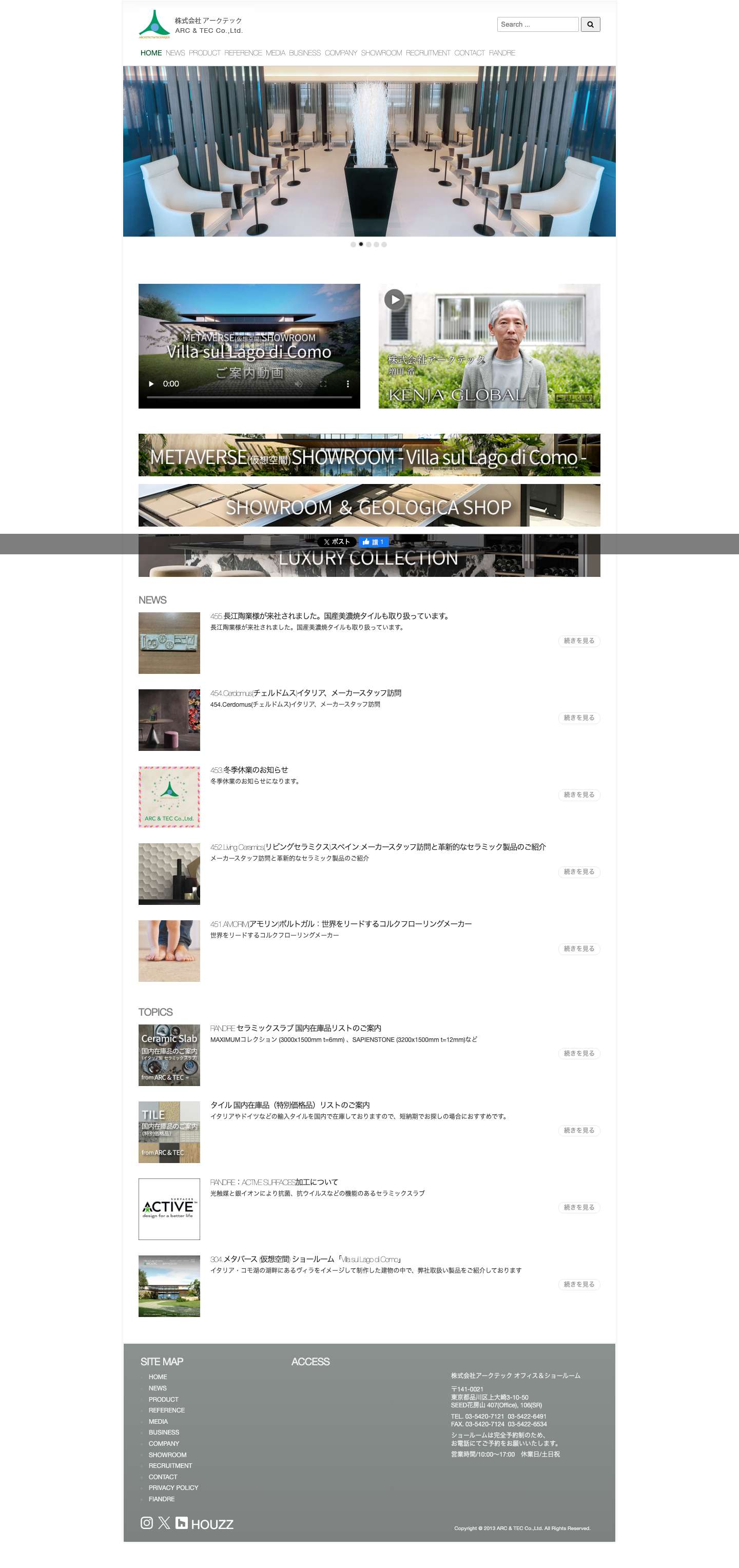
Task: Open the PRIVACY POLICY footer entry
Action: click(173, 1487)
